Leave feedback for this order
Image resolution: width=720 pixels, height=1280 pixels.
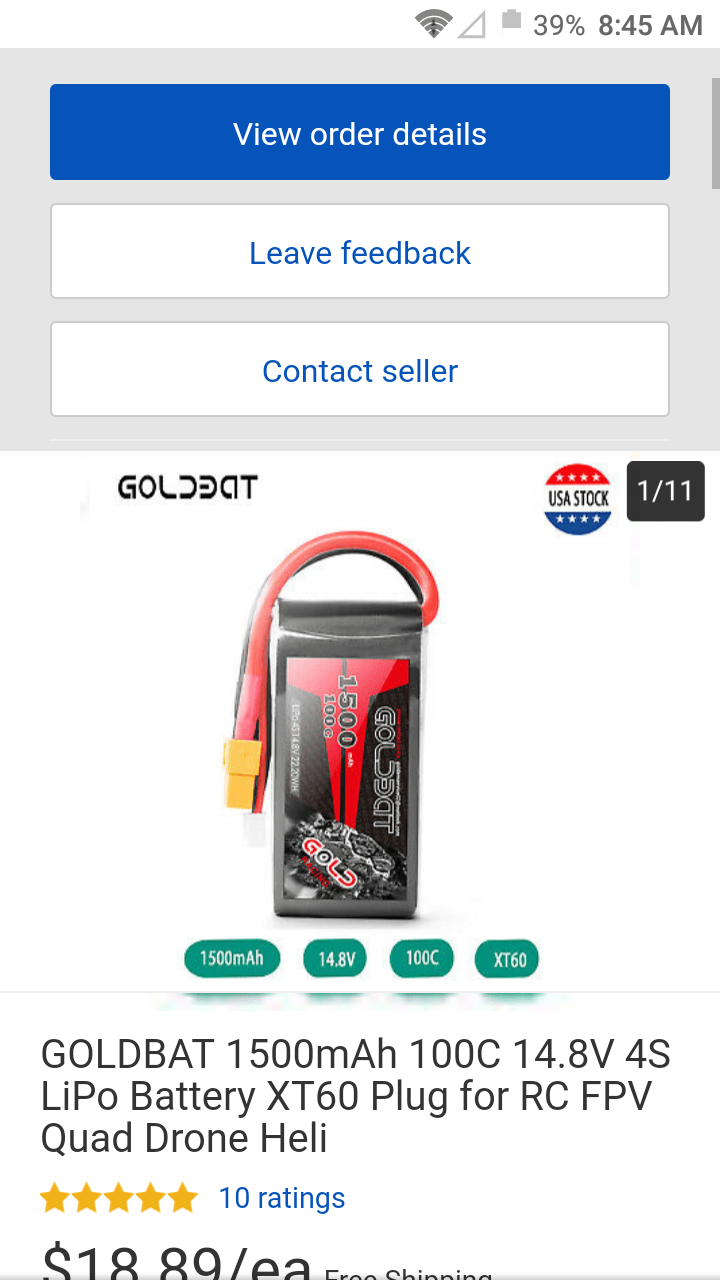click(x=360, y=252)
